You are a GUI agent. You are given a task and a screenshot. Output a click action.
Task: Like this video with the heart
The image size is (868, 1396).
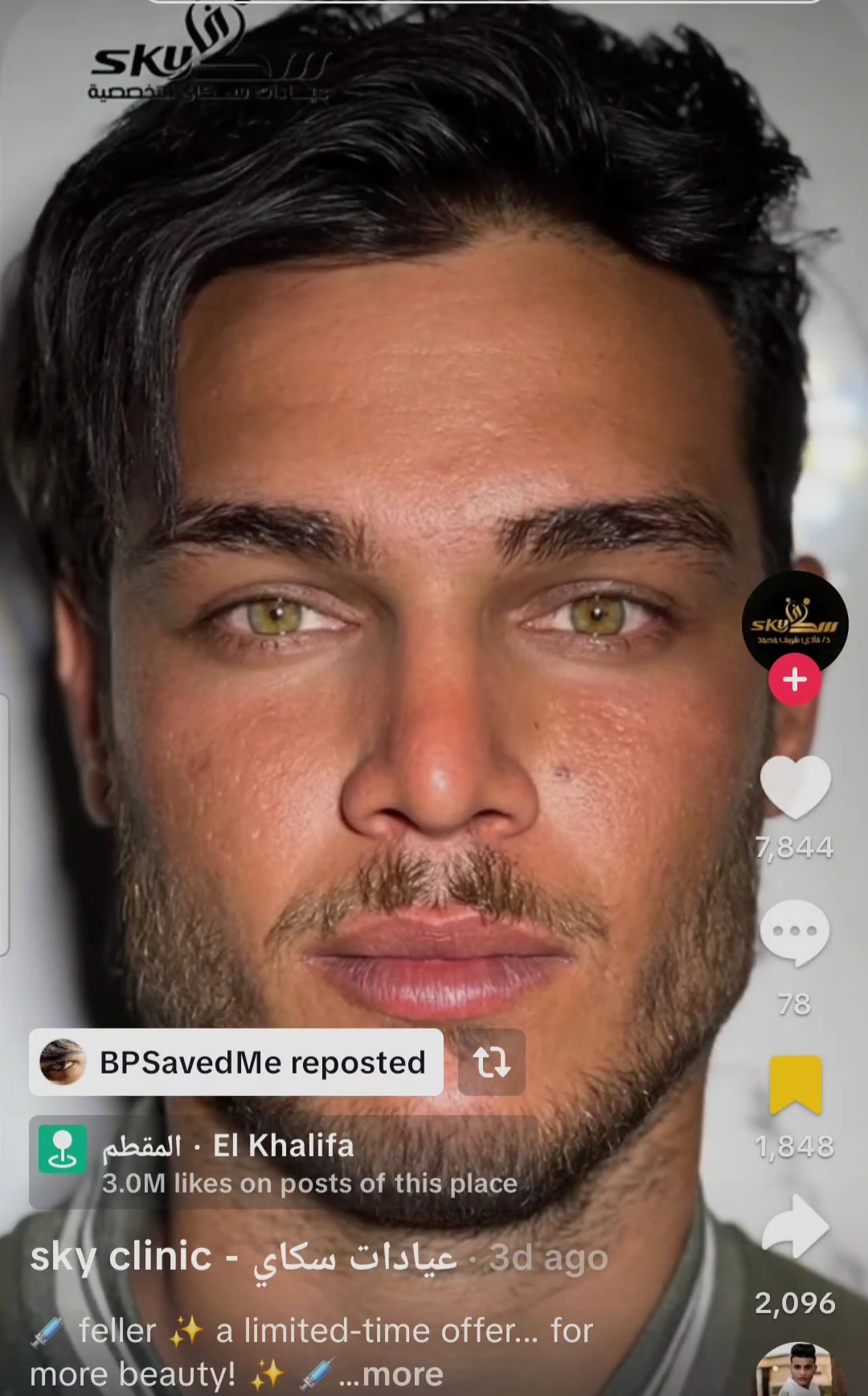[795, 788]
